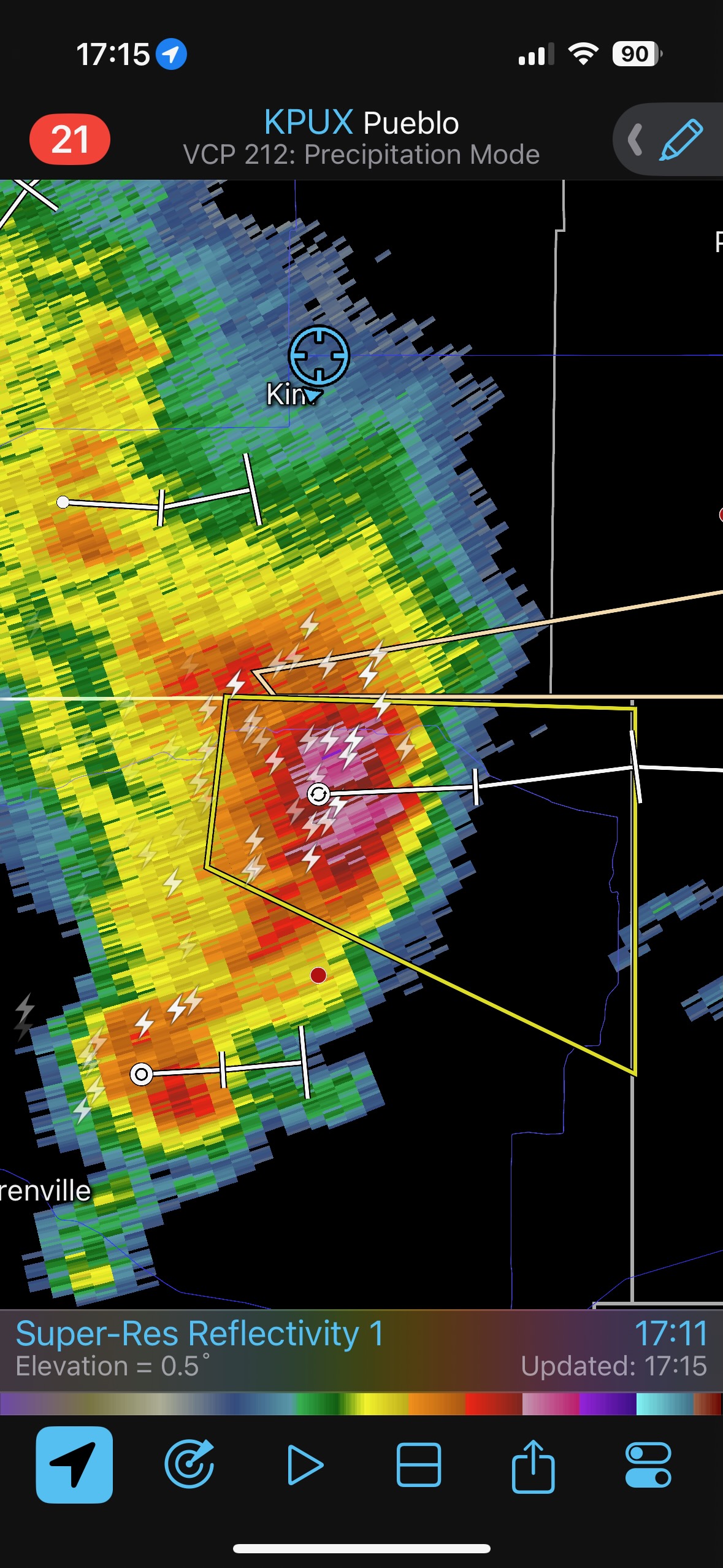Screen dimensions: 723x1568
Task: Tap the radar refresh target icon
Action: (189, 1464)
